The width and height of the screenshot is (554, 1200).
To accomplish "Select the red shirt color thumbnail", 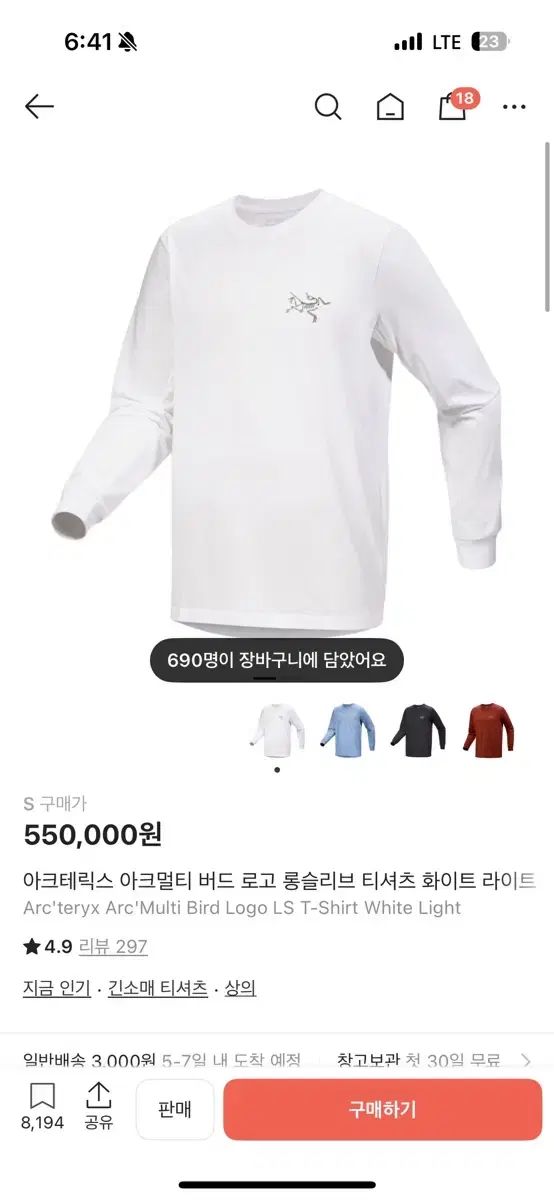I will click(x=488, y=731).
